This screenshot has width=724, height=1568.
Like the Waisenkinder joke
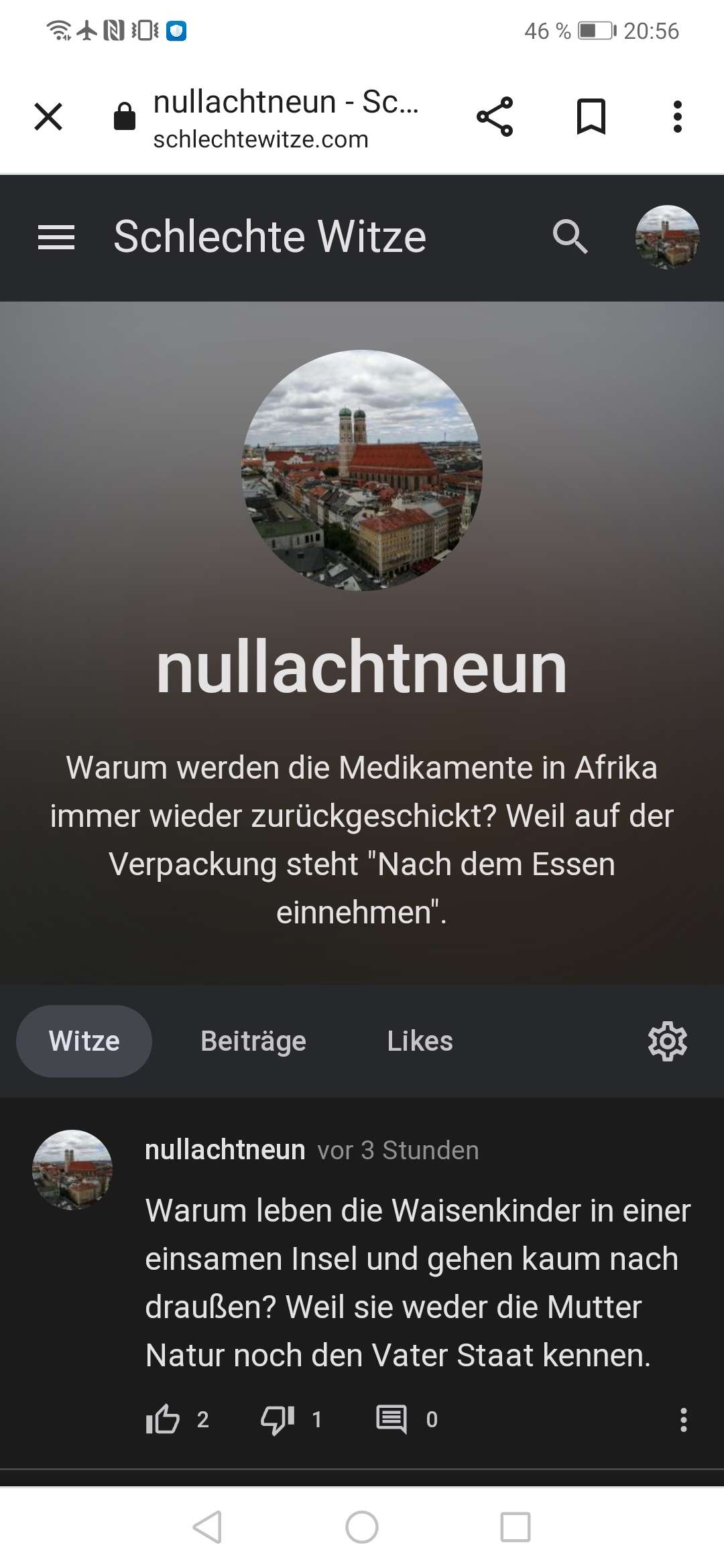point(163,1419)
